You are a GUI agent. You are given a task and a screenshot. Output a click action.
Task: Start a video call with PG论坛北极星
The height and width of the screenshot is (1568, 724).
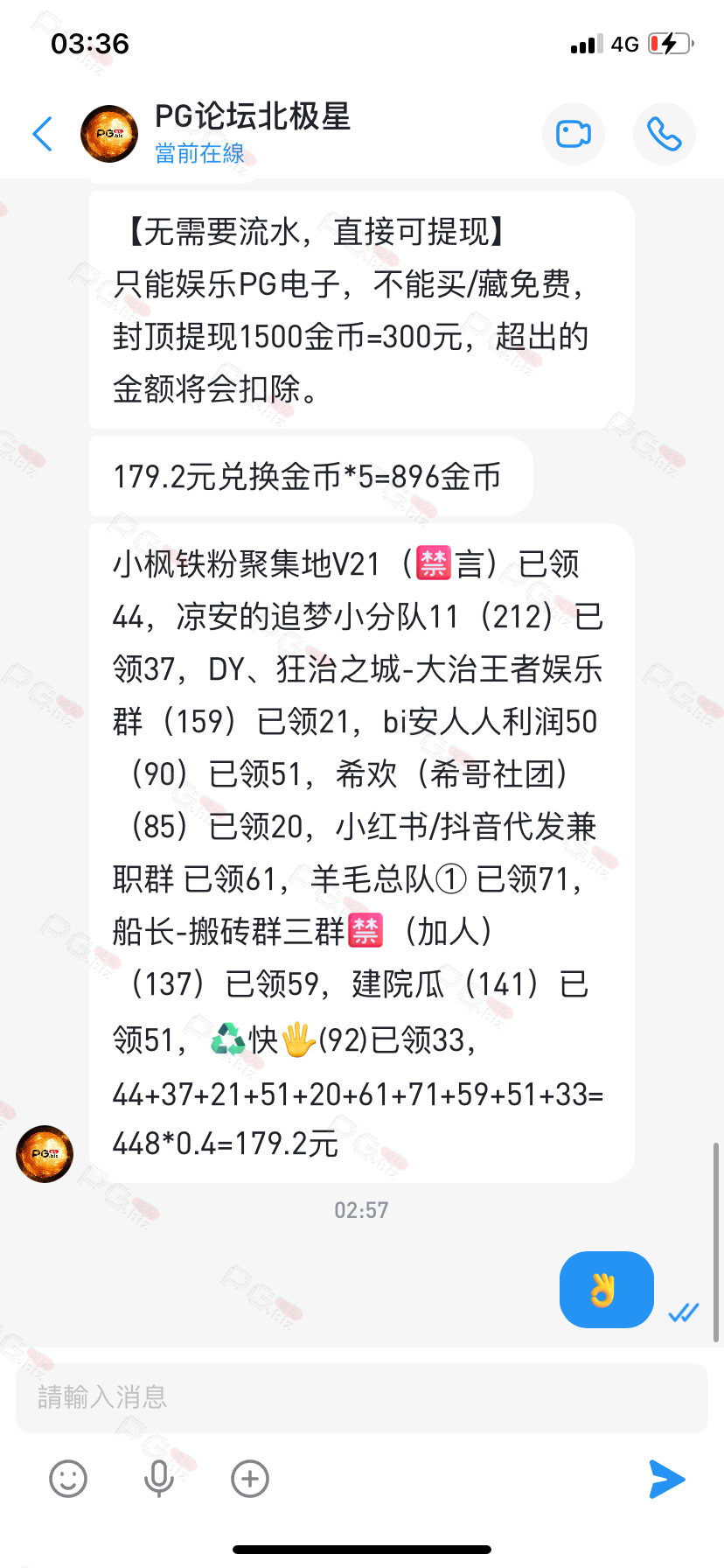click(574, 134)
